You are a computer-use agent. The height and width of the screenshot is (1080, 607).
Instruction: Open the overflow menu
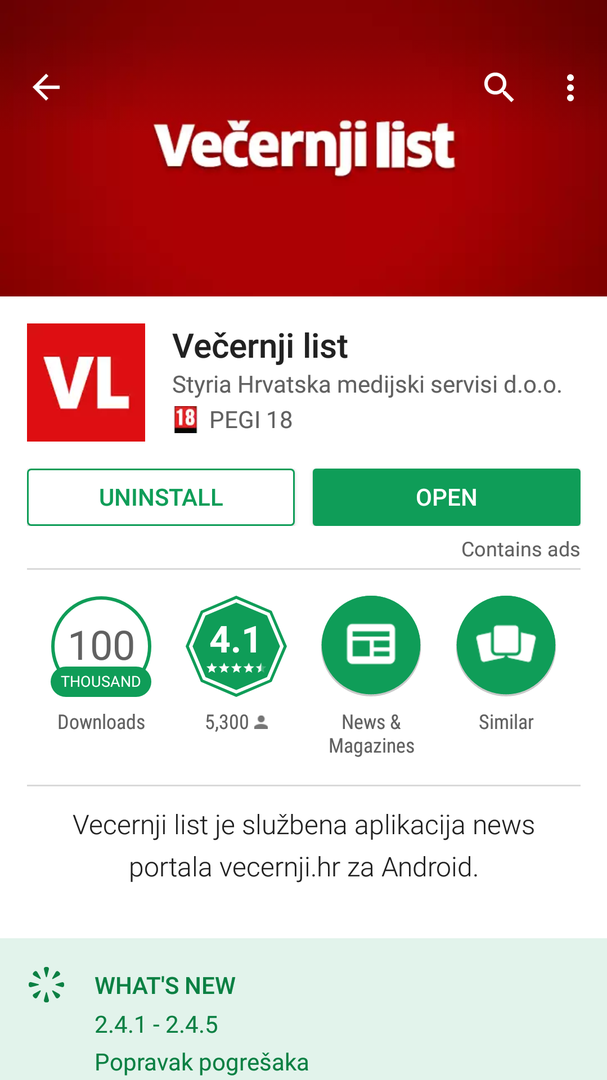click(x=570, y=88)
